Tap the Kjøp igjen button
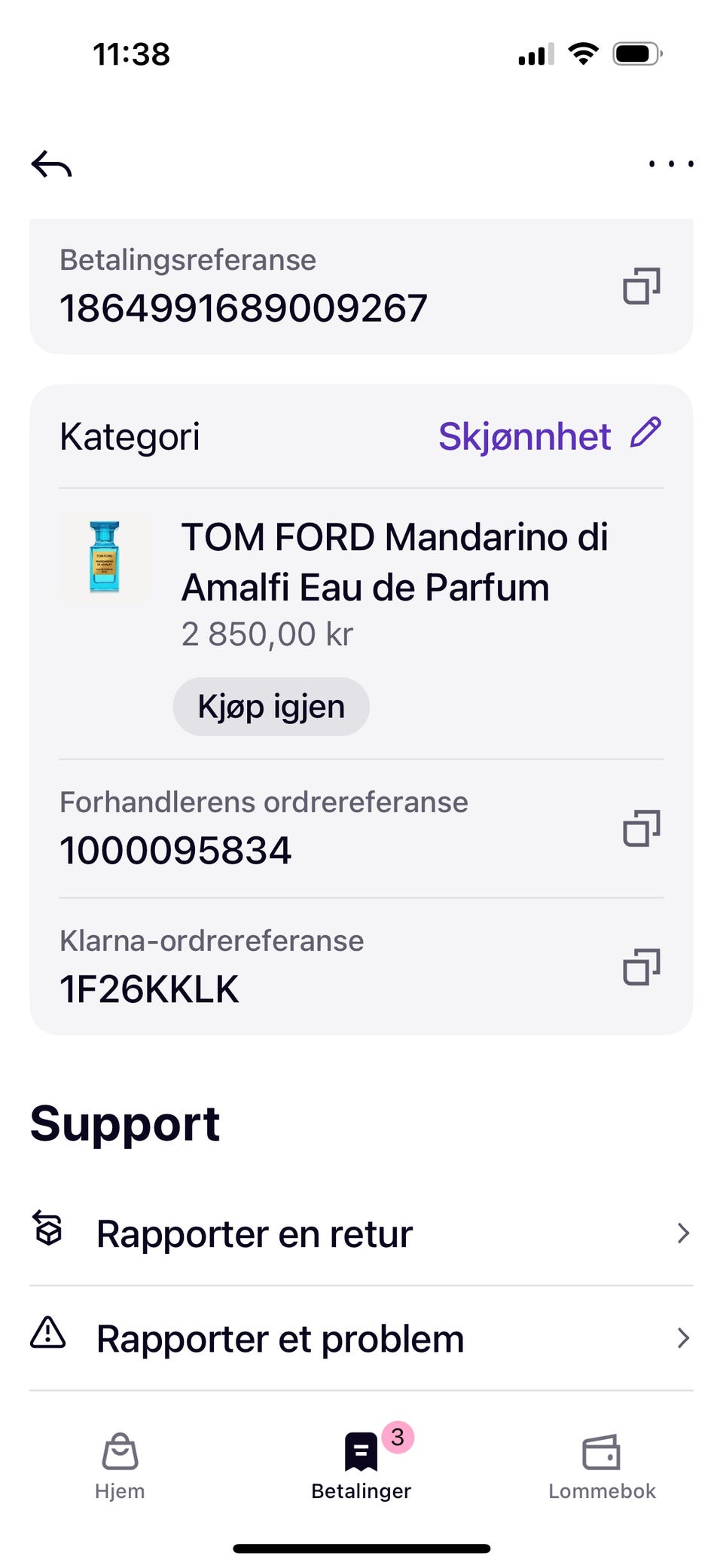 tap(271, 707)
